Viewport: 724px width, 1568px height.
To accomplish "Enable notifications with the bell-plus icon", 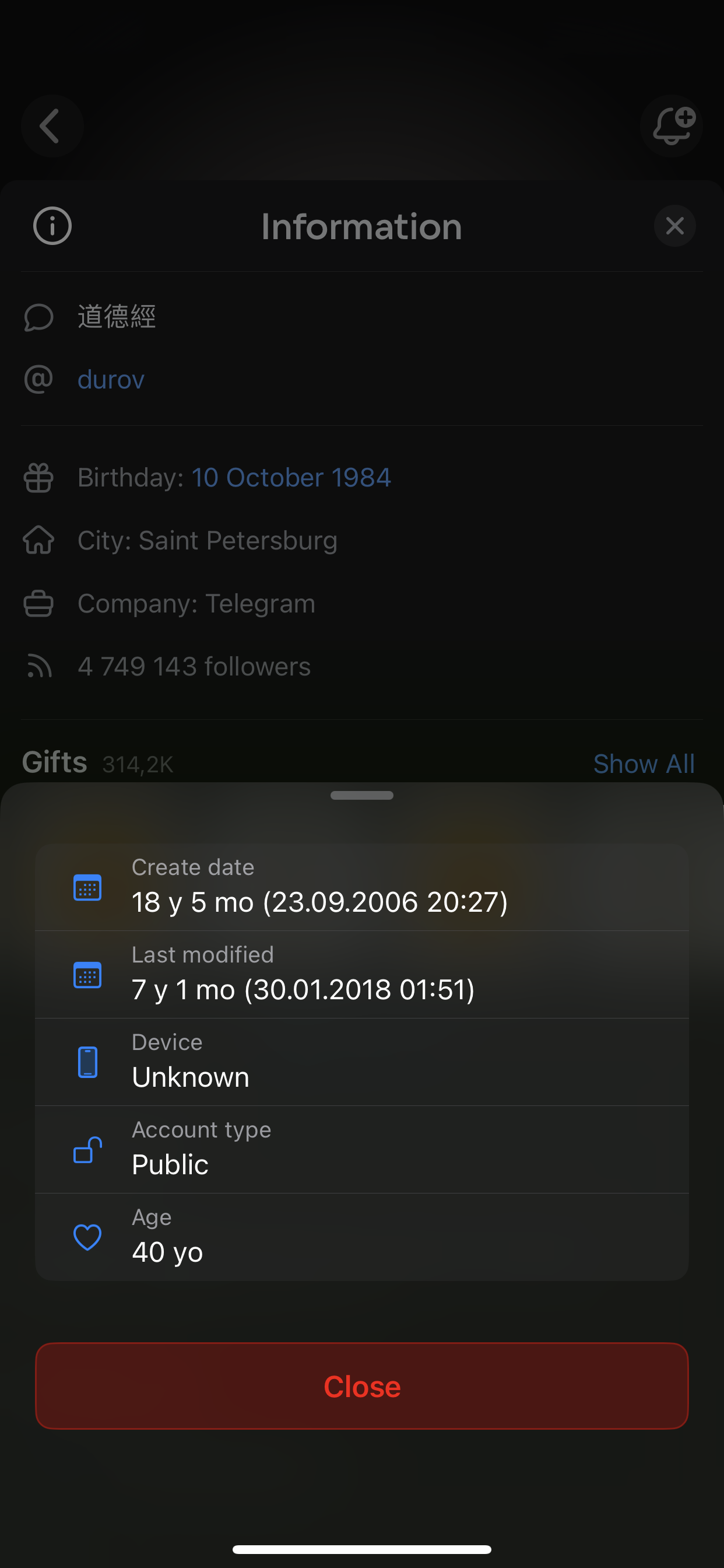I will [x=671, y=126].
